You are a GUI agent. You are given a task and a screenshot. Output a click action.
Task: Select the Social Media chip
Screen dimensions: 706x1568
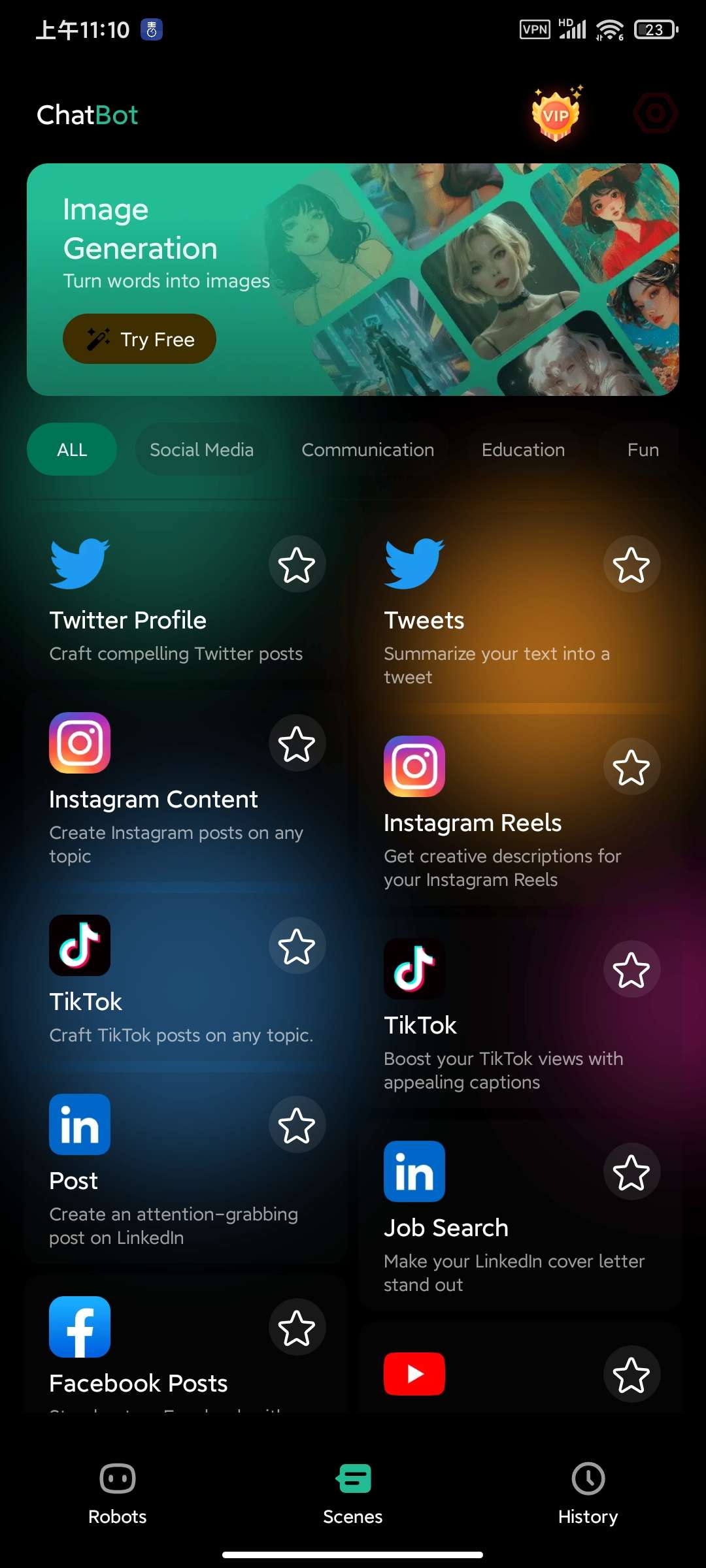coord(201,449)
